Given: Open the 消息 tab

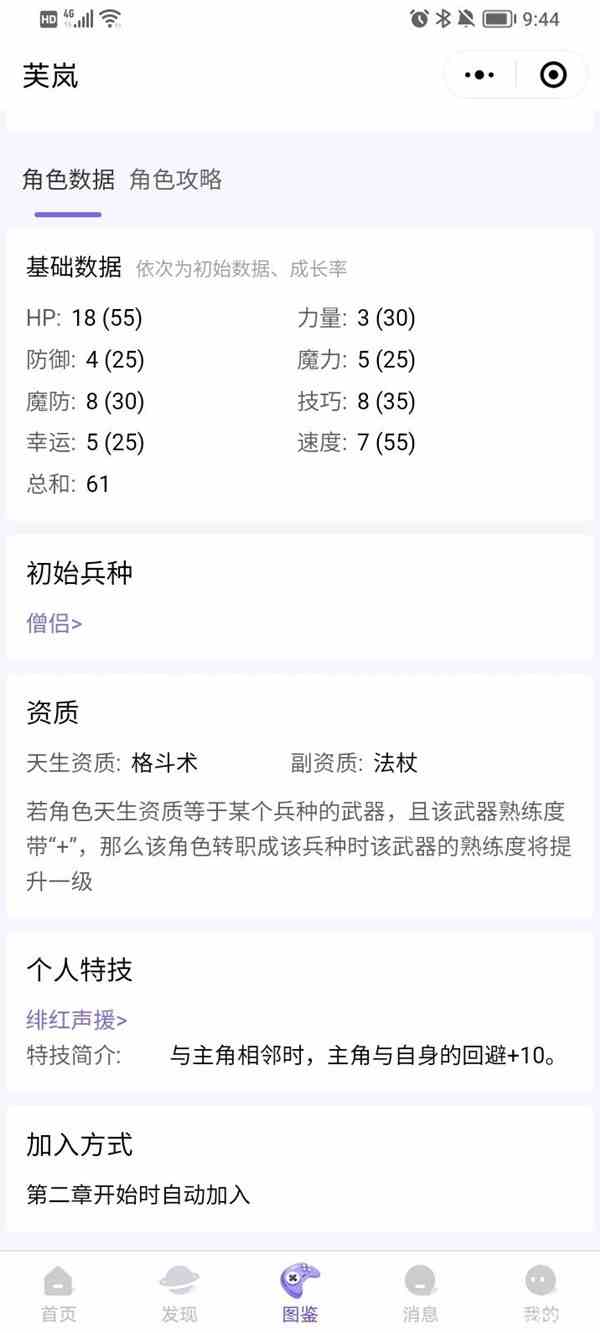Looking at the screenshot, I should coord(420,1294).
